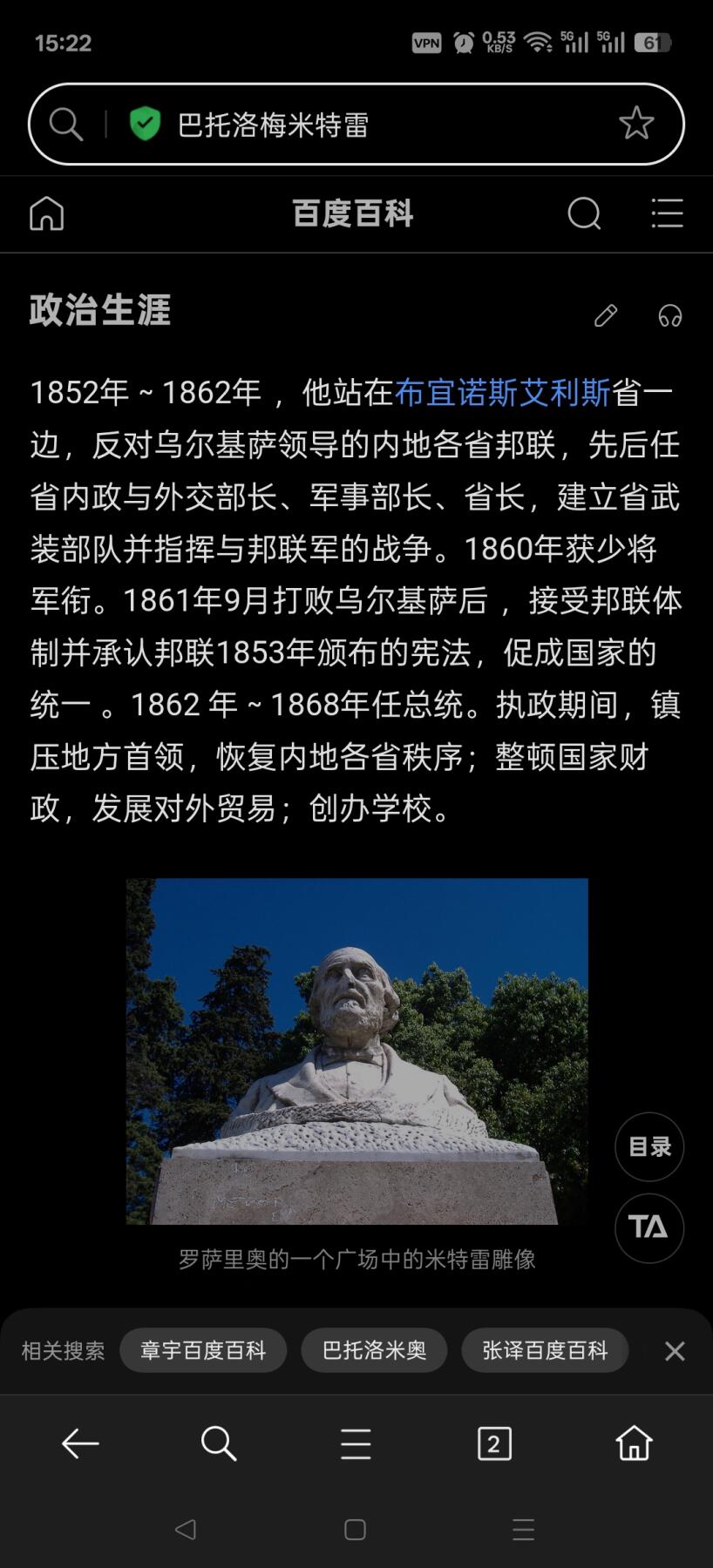Edit the 政治生涯 section
Image resolution: width=713 pixels, height=1568 pixels.
[606, 315]
